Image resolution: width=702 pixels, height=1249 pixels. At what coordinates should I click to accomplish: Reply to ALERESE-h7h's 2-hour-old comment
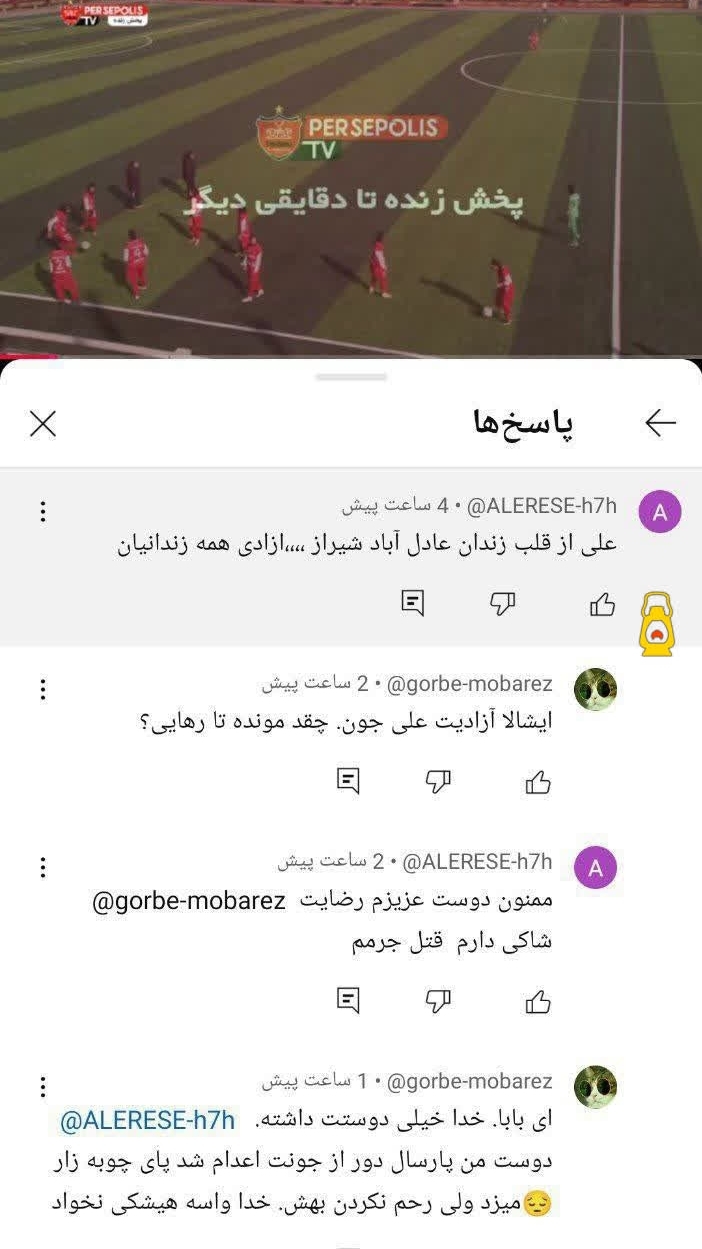coord(348,1001)
